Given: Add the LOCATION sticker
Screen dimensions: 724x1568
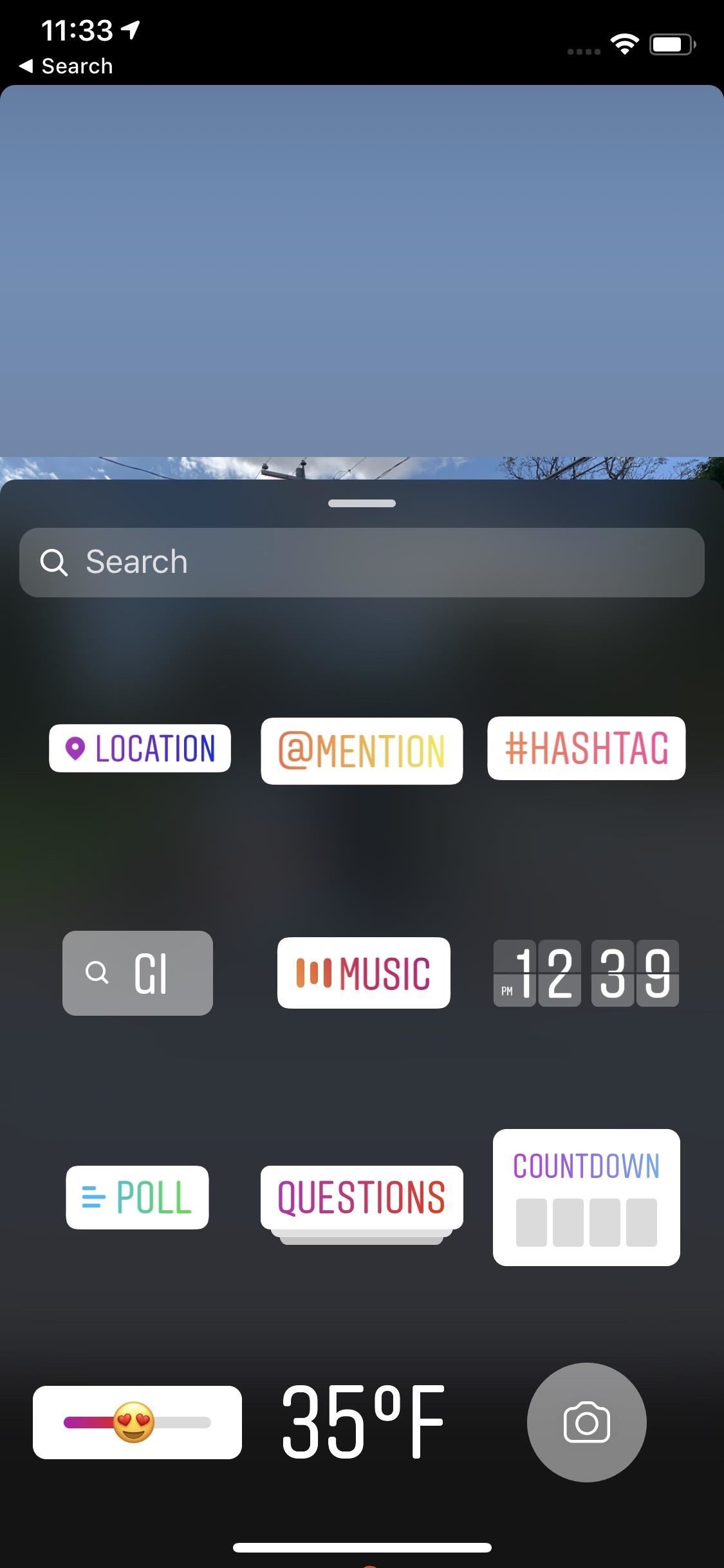Looking at the screenshot, I should pos(140,748).
